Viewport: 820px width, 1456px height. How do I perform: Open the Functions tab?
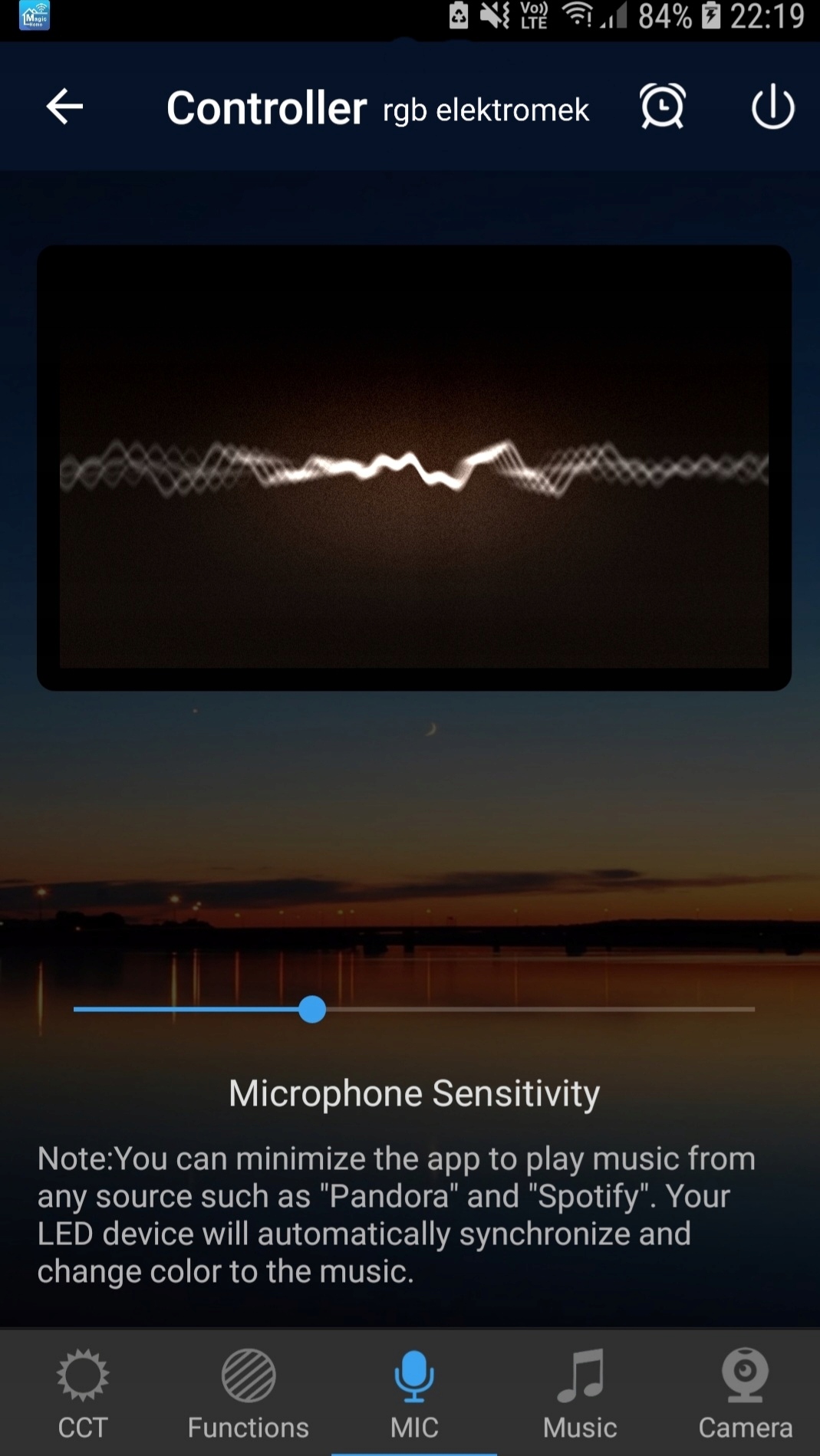[249, 1393]
